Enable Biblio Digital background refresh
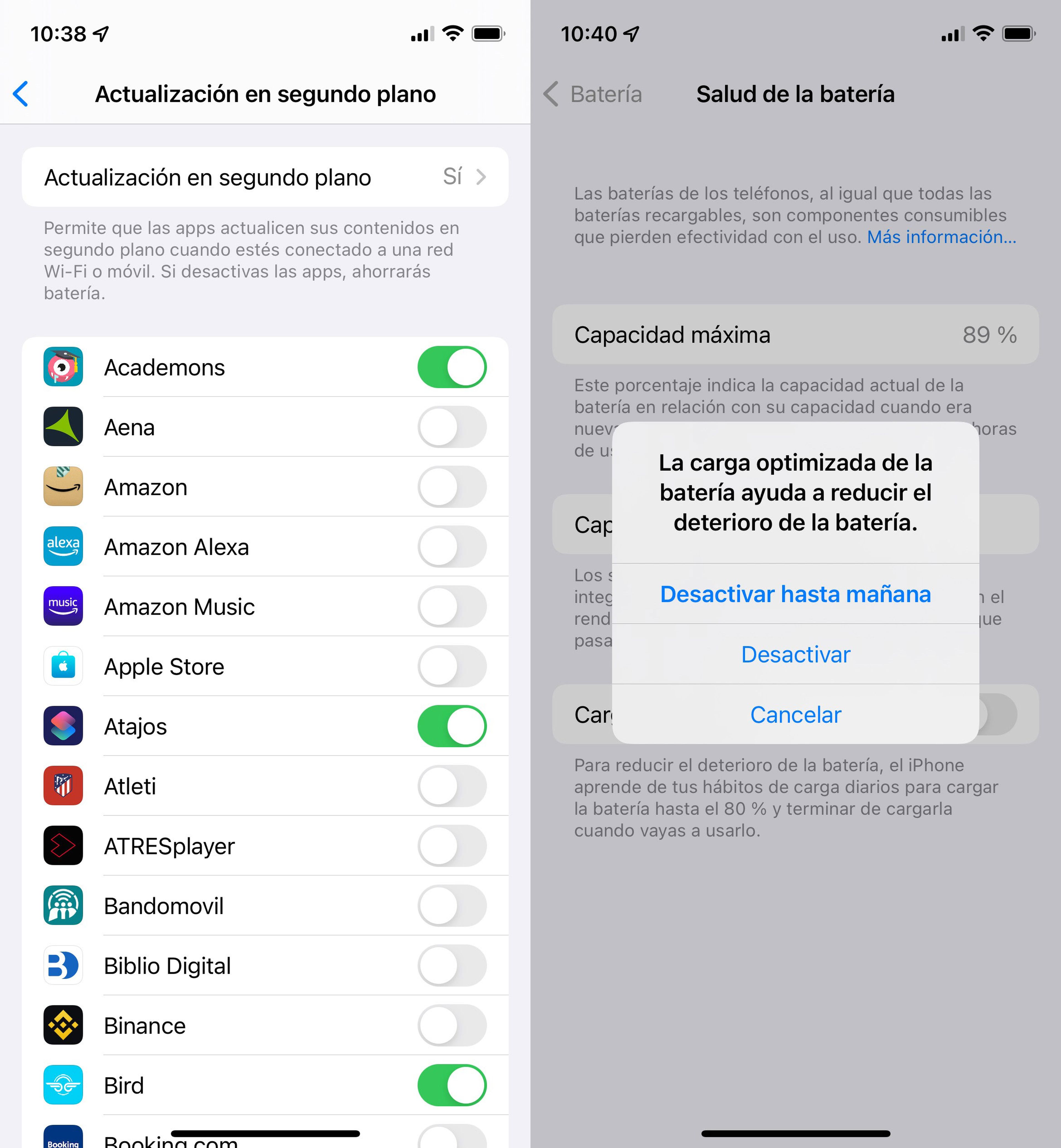This screenshot has width=1061, height=1148. tap(451, 965)
